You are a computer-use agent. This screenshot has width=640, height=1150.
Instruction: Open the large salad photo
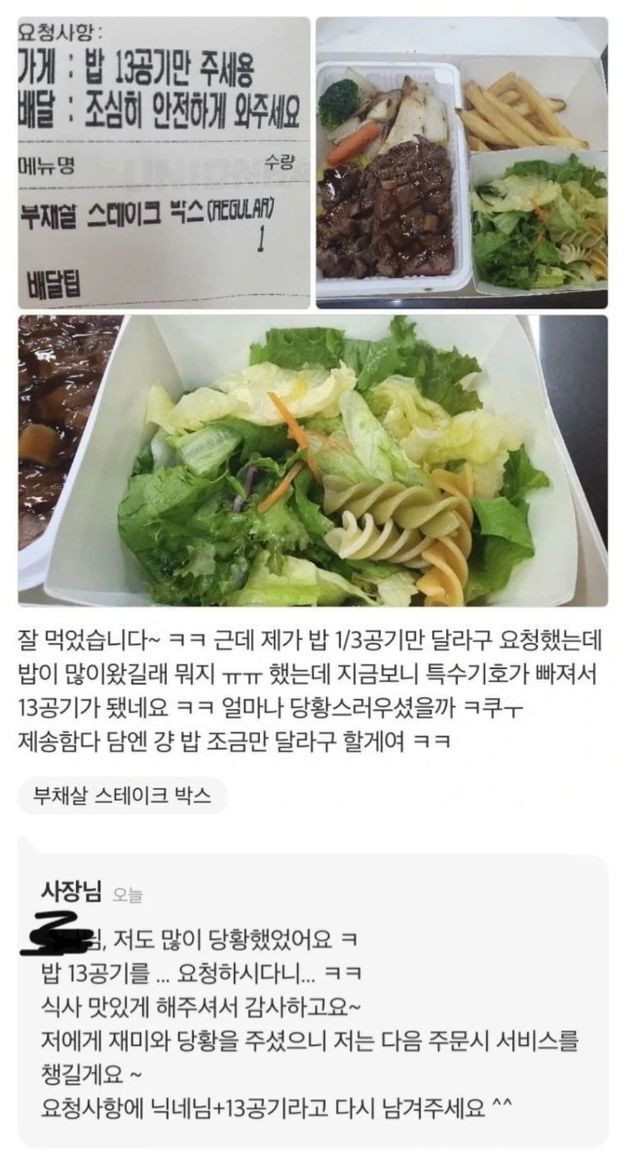point(312,460)
